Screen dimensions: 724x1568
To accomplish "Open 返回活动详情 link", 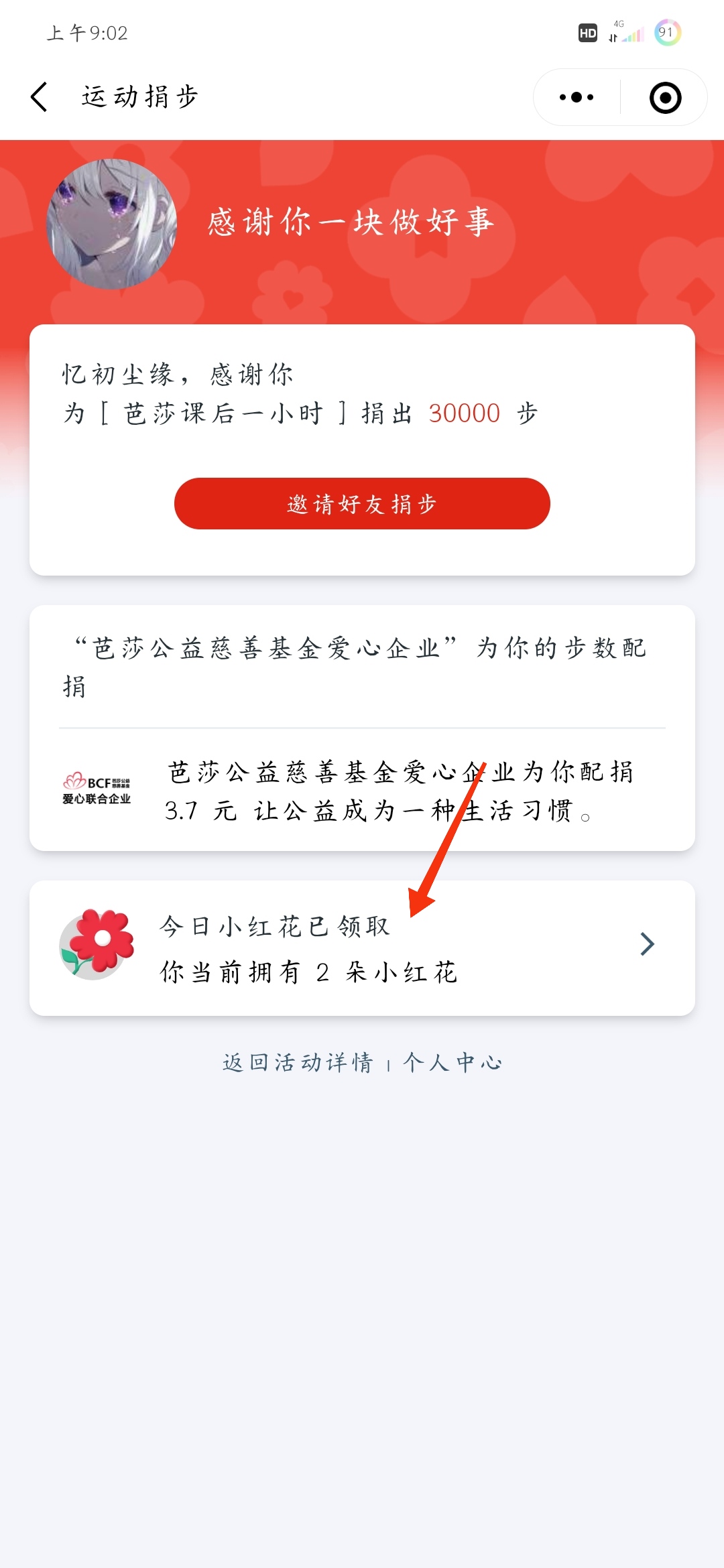I will click(298, 1063).
